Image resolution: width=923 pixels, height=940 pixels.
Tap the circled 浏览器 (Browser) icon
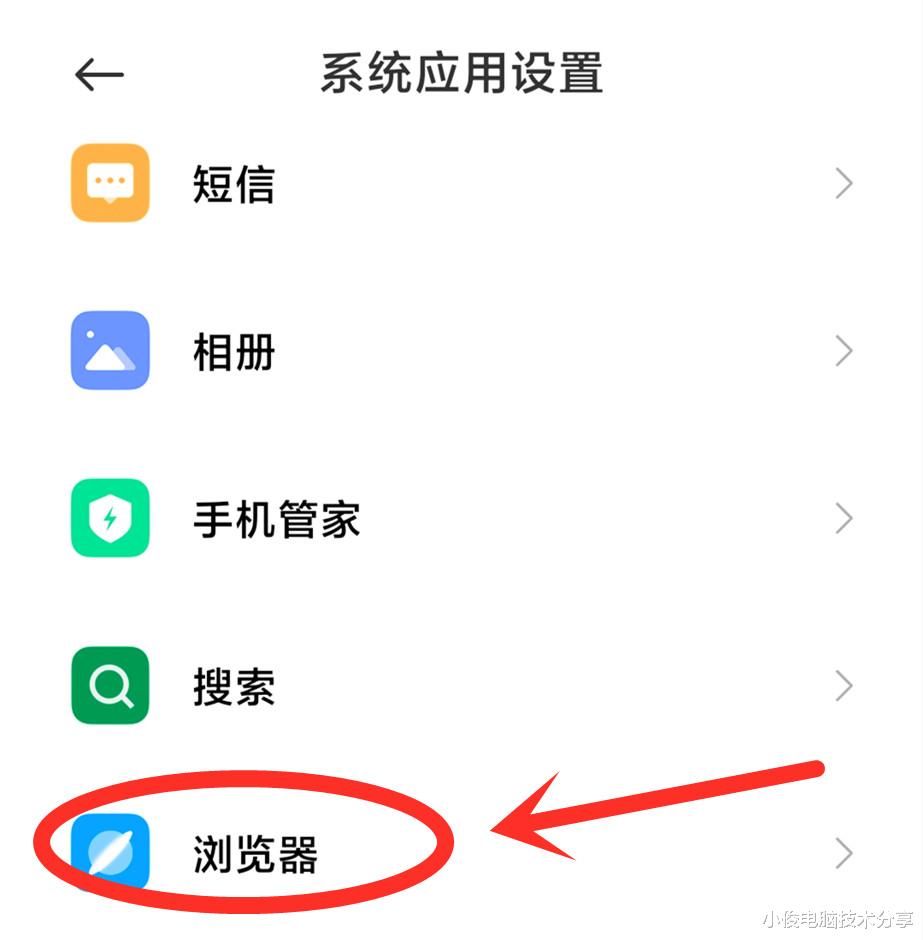pyautogui.click(x=109, y=853)
